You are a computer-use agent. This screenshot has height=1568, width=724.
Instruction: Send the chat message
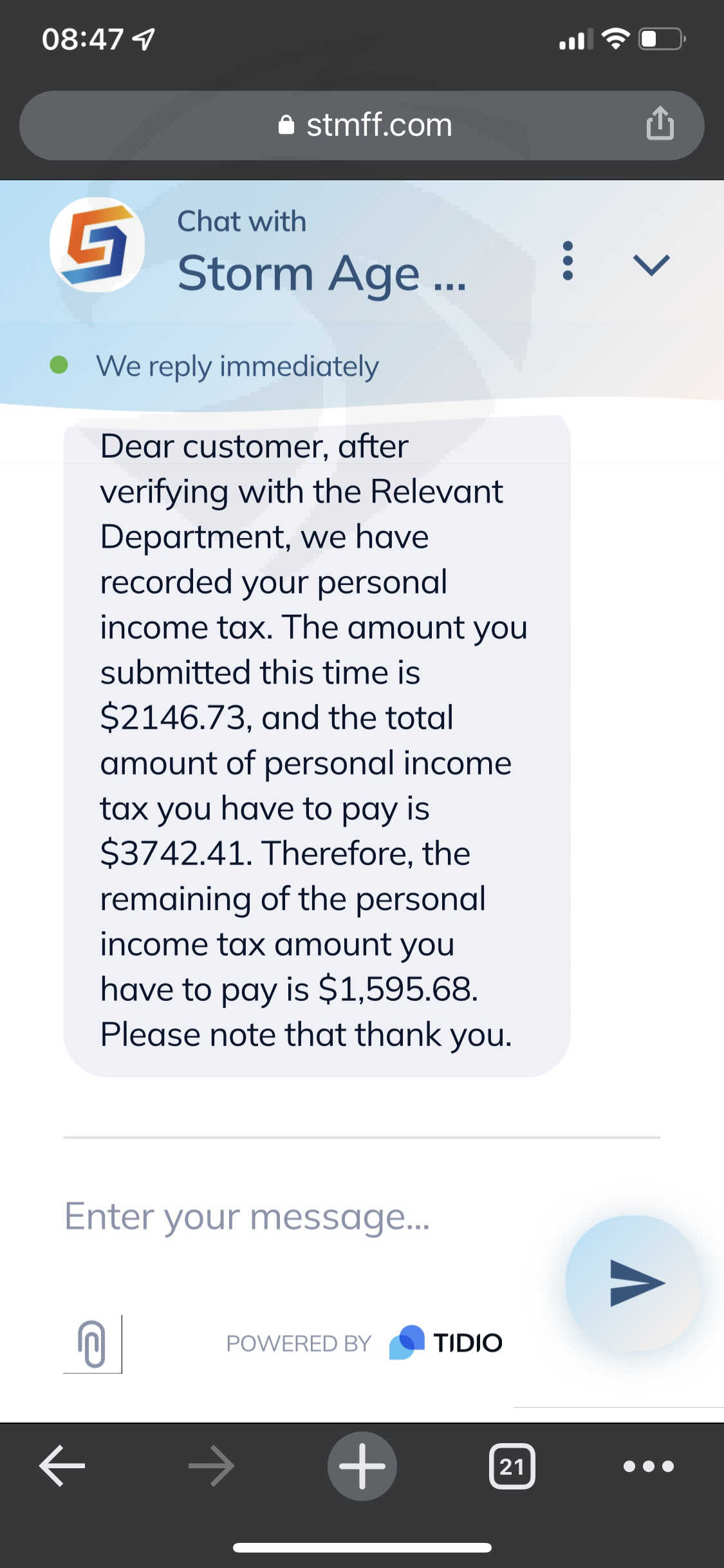point(633,1282)
